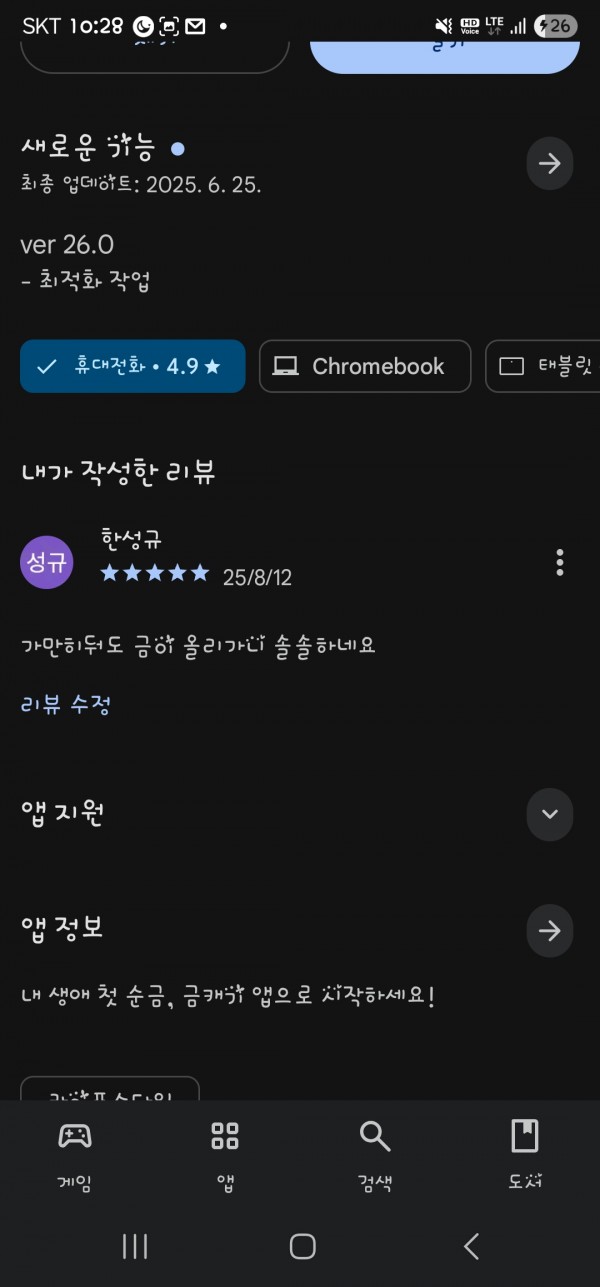Select the 휴대전화 4.9 rating chip
The width and height of the screenshot is (600, 1287).
[132, 366]
